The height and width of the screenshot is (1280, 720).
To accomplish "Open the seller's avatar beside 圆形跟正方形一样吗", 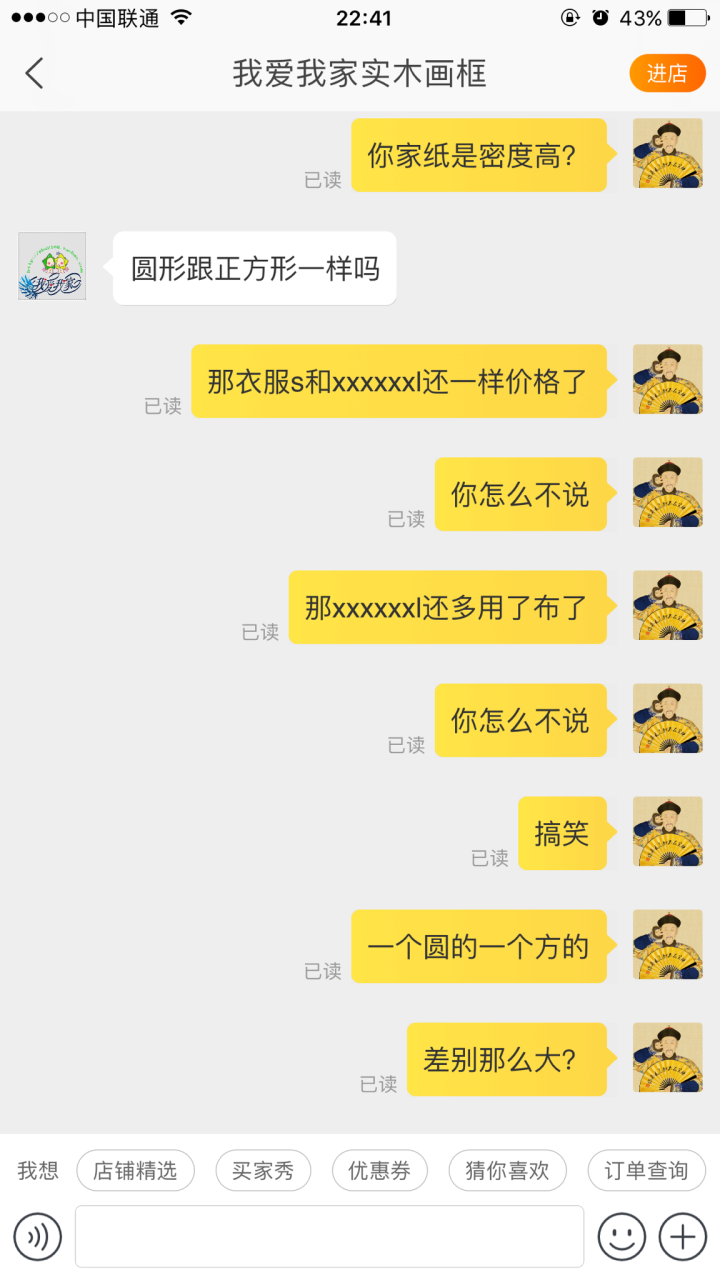I will 52,266.
